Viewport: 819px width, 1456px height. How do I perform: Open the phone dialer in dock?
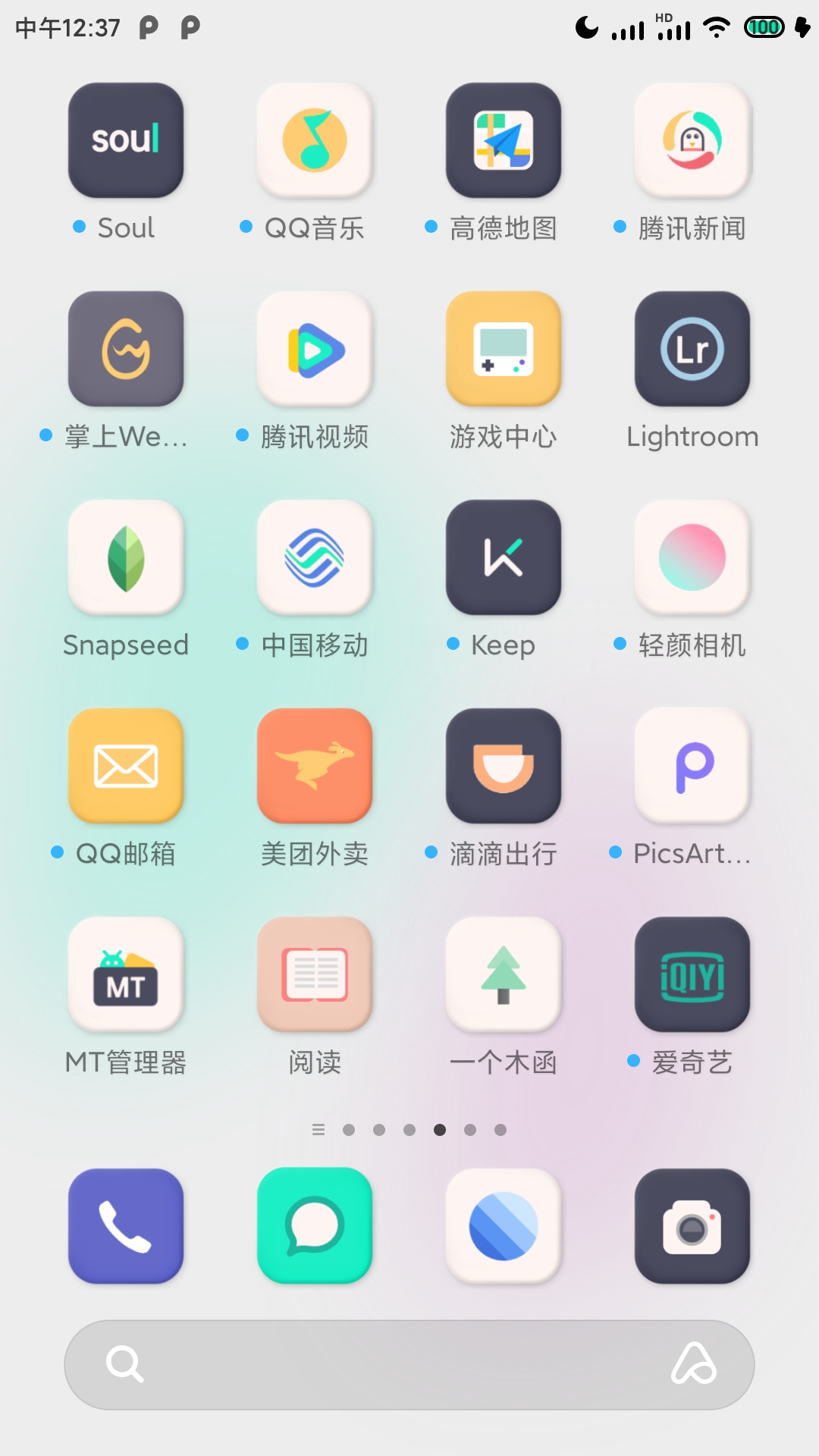coord(126,1225)
